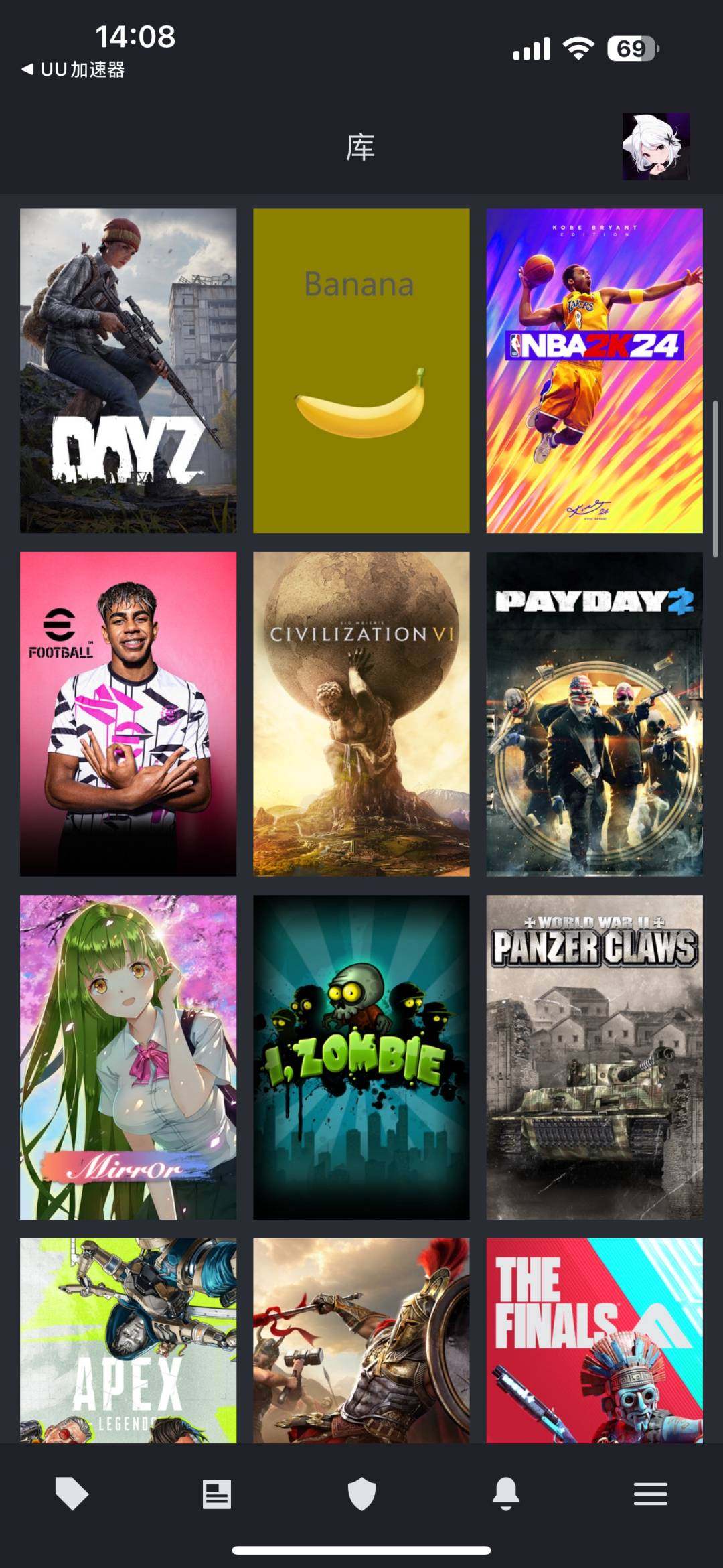Return to UU加速器 app
Image resolution: width=723 pixels, height=1568 pixels.
pos(74,70)
